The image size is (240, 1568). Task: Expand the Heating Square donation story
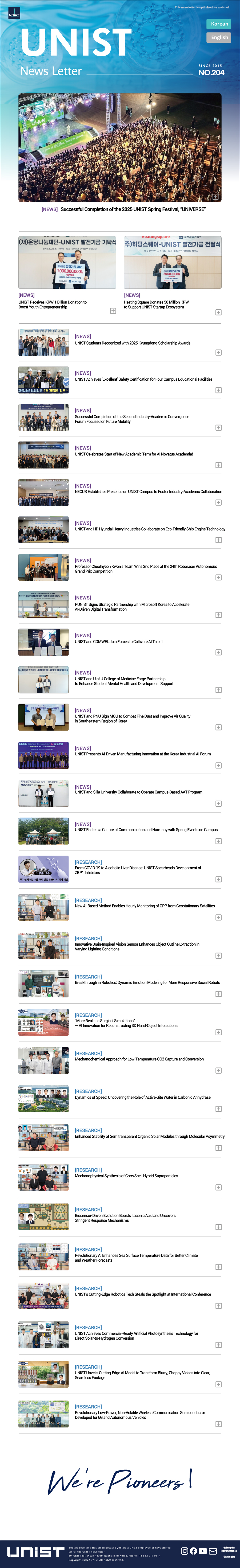218,312
